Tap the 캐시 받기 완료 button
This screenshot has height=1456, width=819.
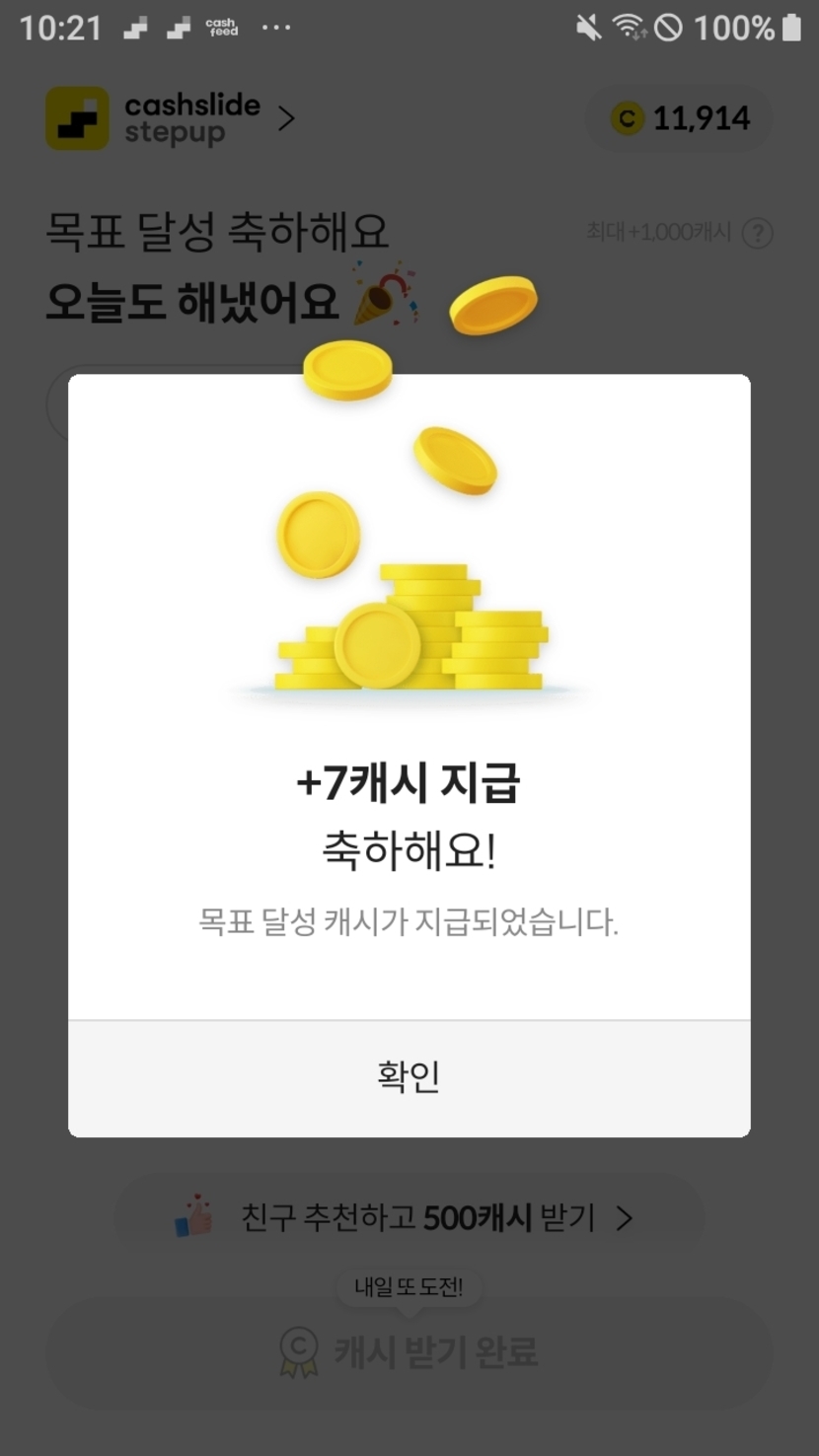coord(409,1350)
